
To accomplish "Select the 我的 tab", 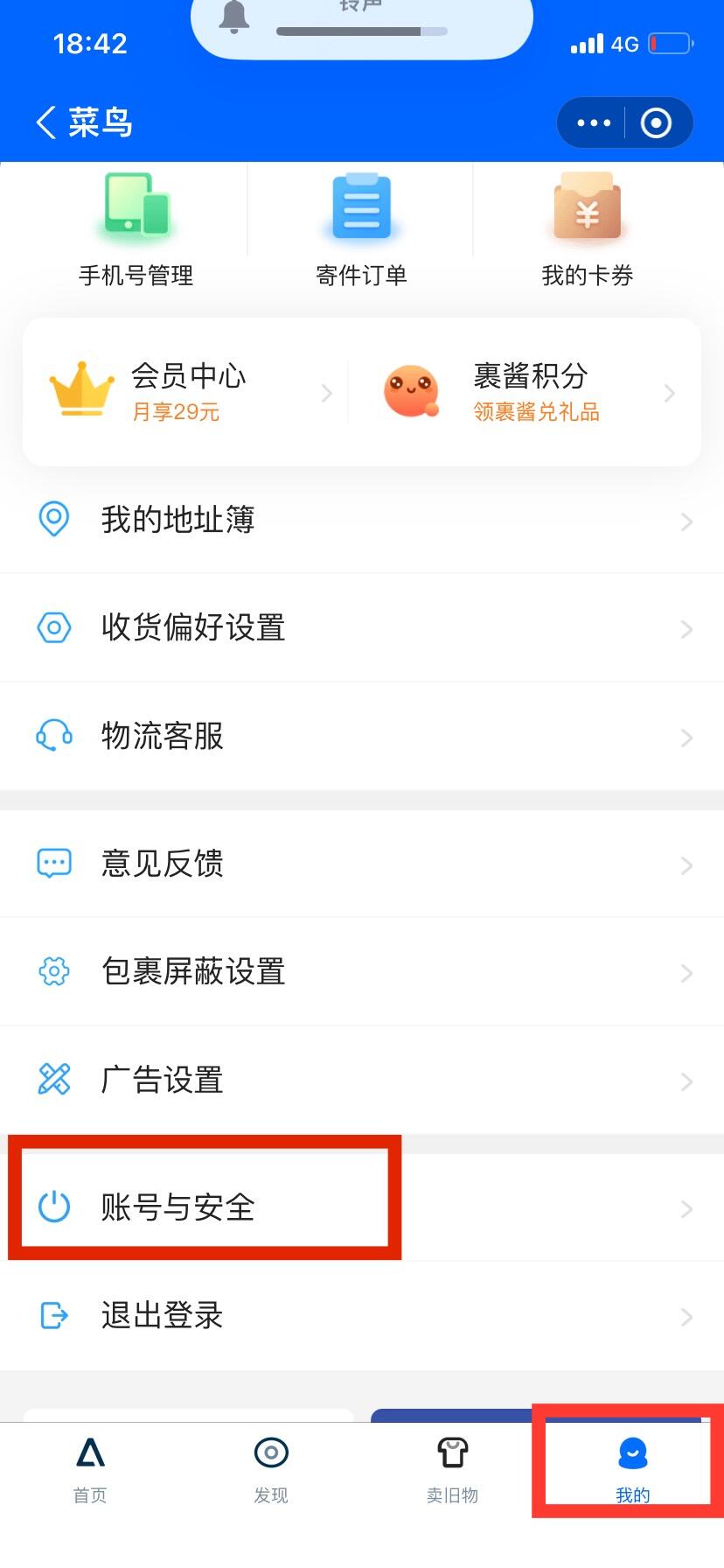I will pos(632,1470).
